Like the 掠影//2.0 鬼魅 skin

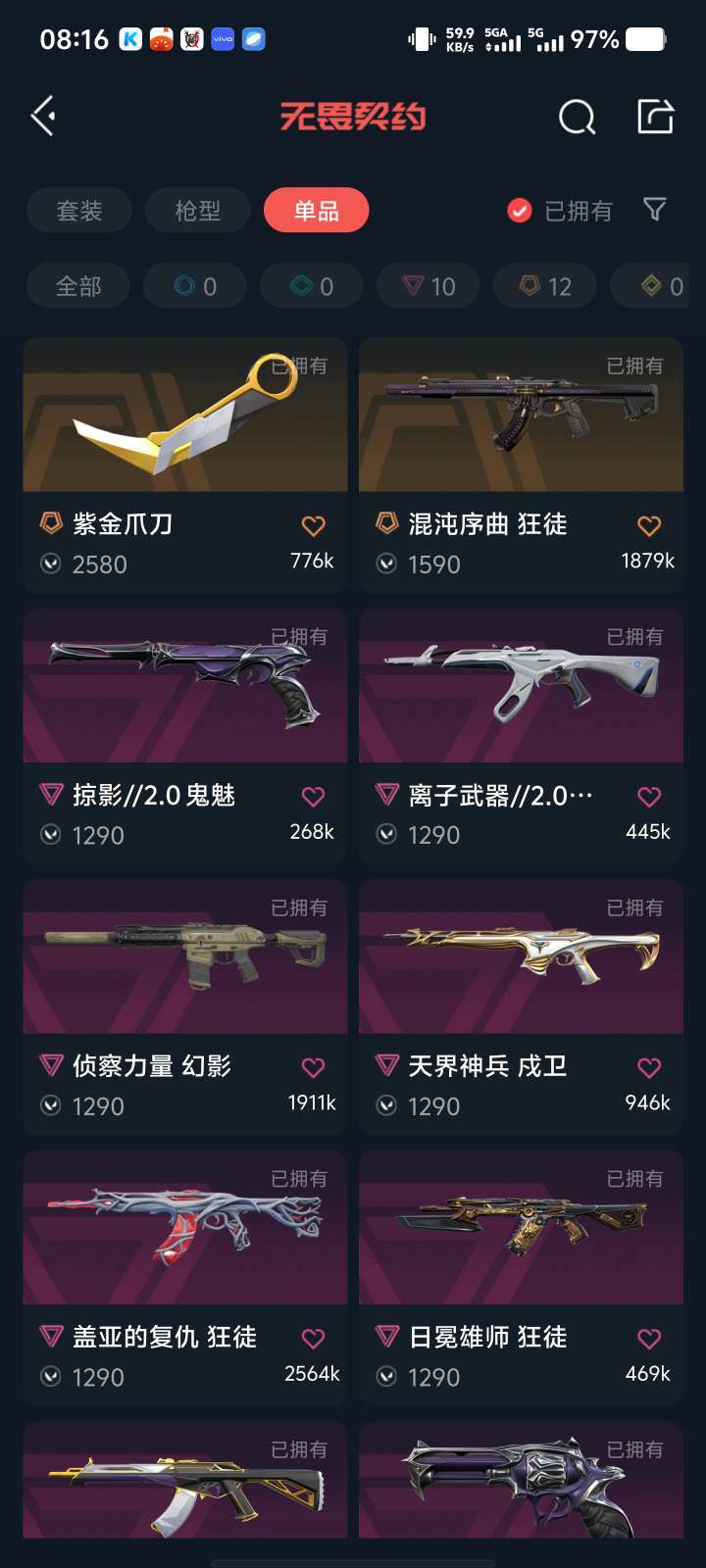[x=313, y=796]
